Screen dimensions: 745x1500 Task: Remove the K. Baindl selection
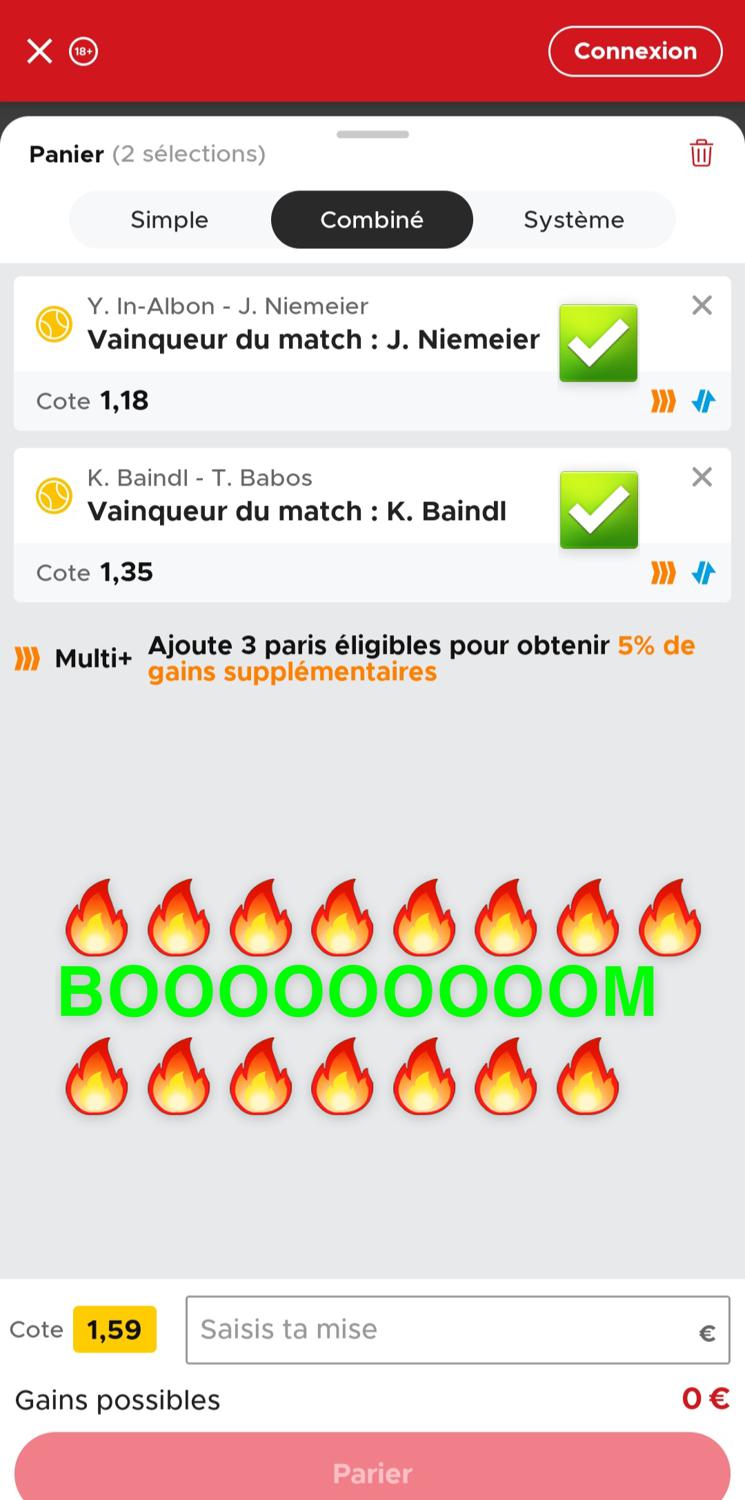[x=702, y=477]
